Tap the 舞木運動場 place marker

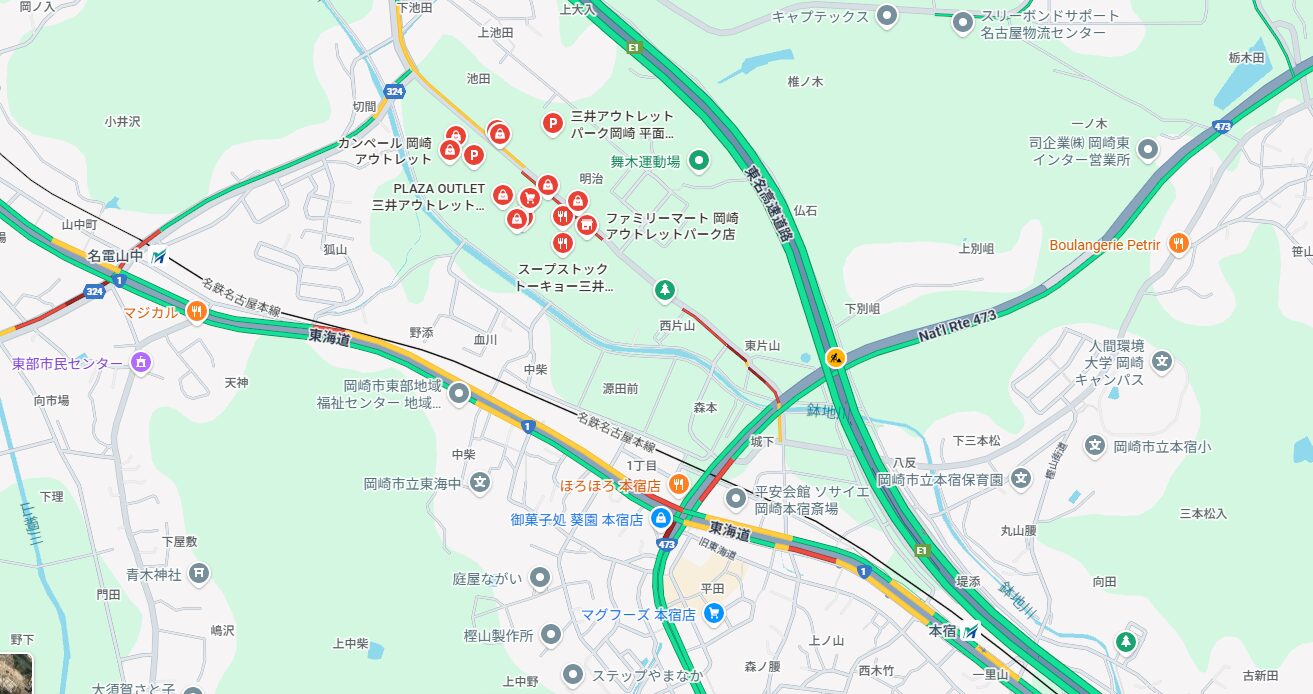pos(699,159)
